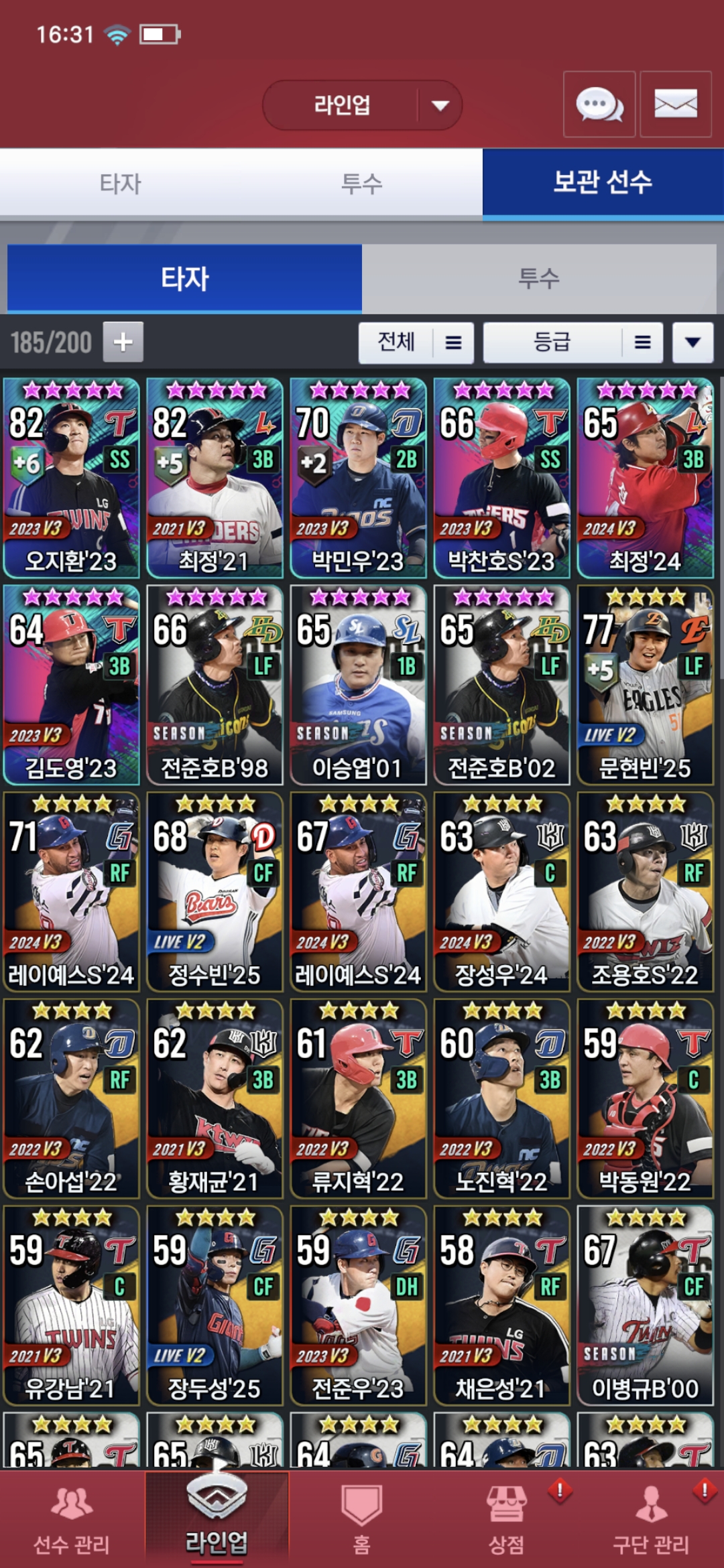Switch to the top 투수 tab
Image resolution: width=724 pixels, height=1568 pixels.
click(x=362, y=184)
